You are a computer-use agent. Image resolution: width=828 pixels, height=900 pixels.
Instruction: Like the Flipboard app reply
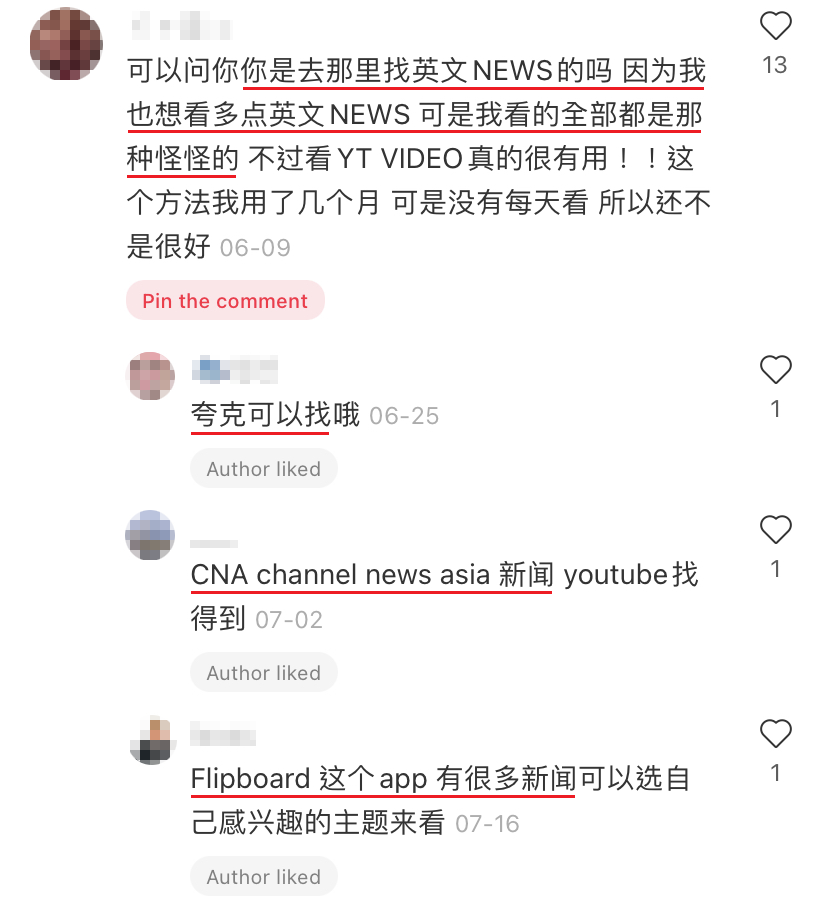pyautogui.click(x=775, y=734)
